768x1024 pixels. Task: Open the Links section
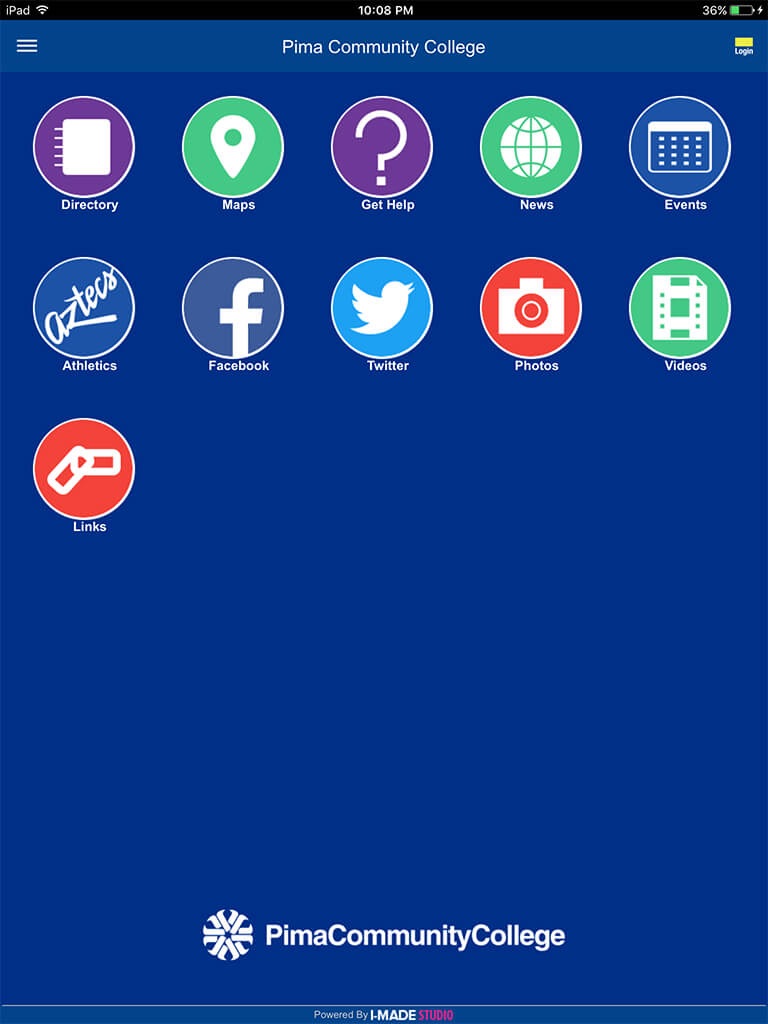(84, 469)
